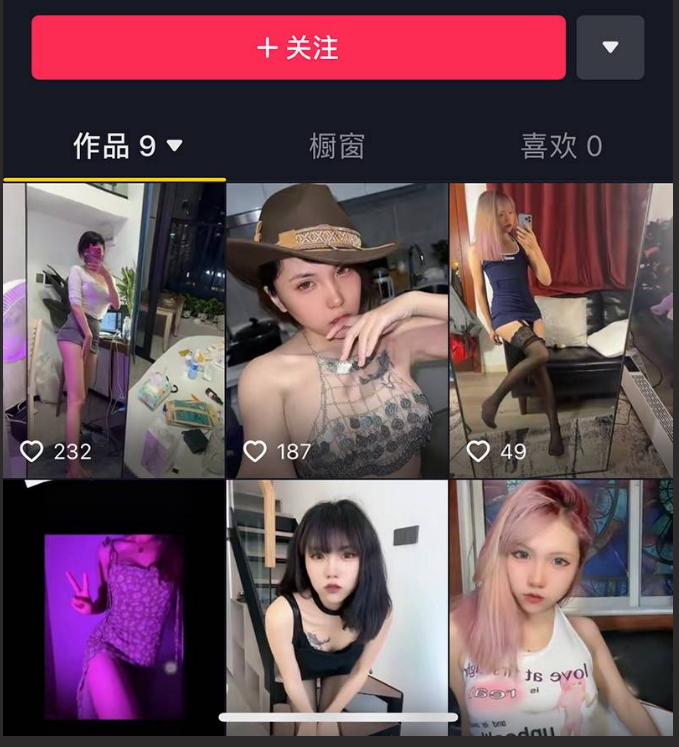Tap the red 关注 follow button
Screen dimensions: 679x747
tap(298, 47)
